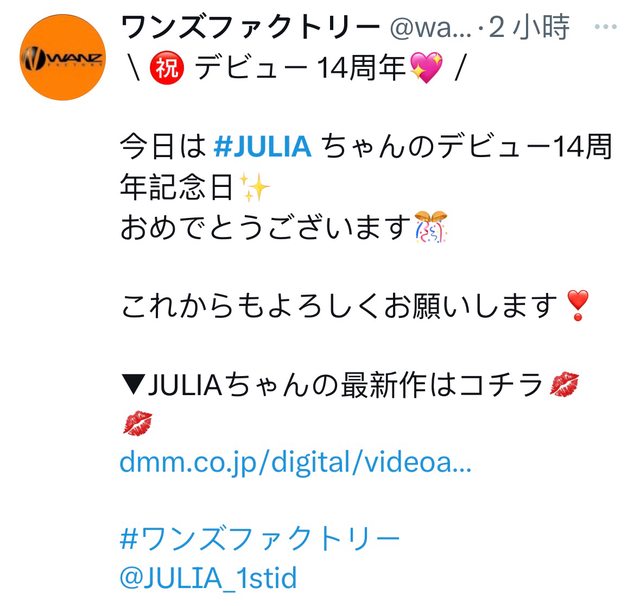View the @JULIA_1stid profile mention
Image resolution: width=640 pixels, height=606 pixels.
pyautogui.click(x=208, y=578)
